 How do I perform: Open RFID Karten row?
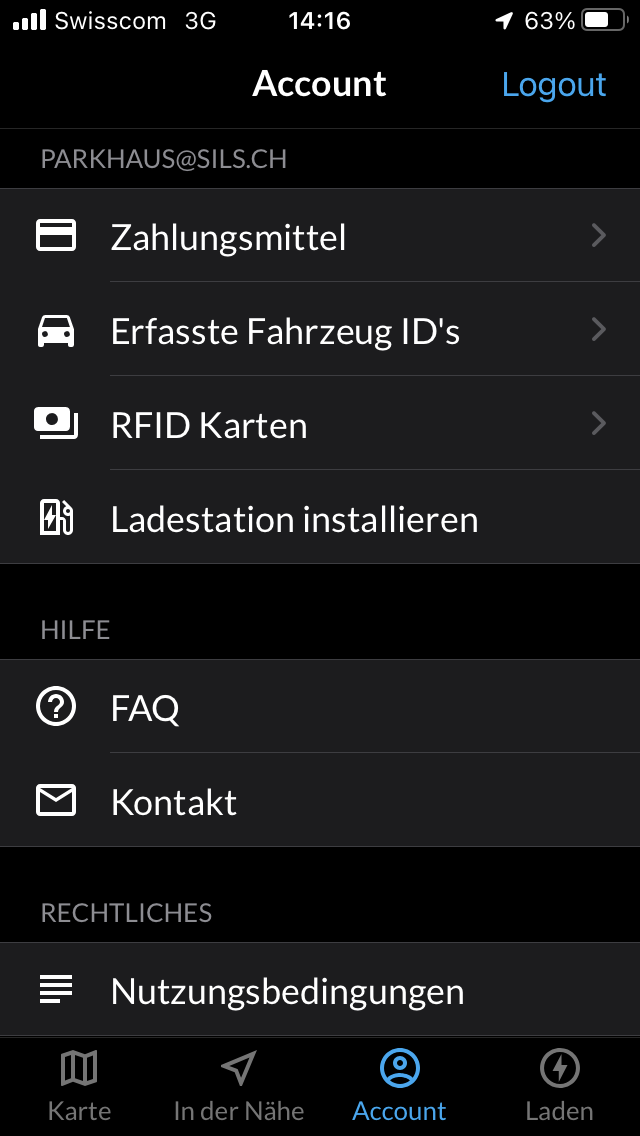click(320, 424)
